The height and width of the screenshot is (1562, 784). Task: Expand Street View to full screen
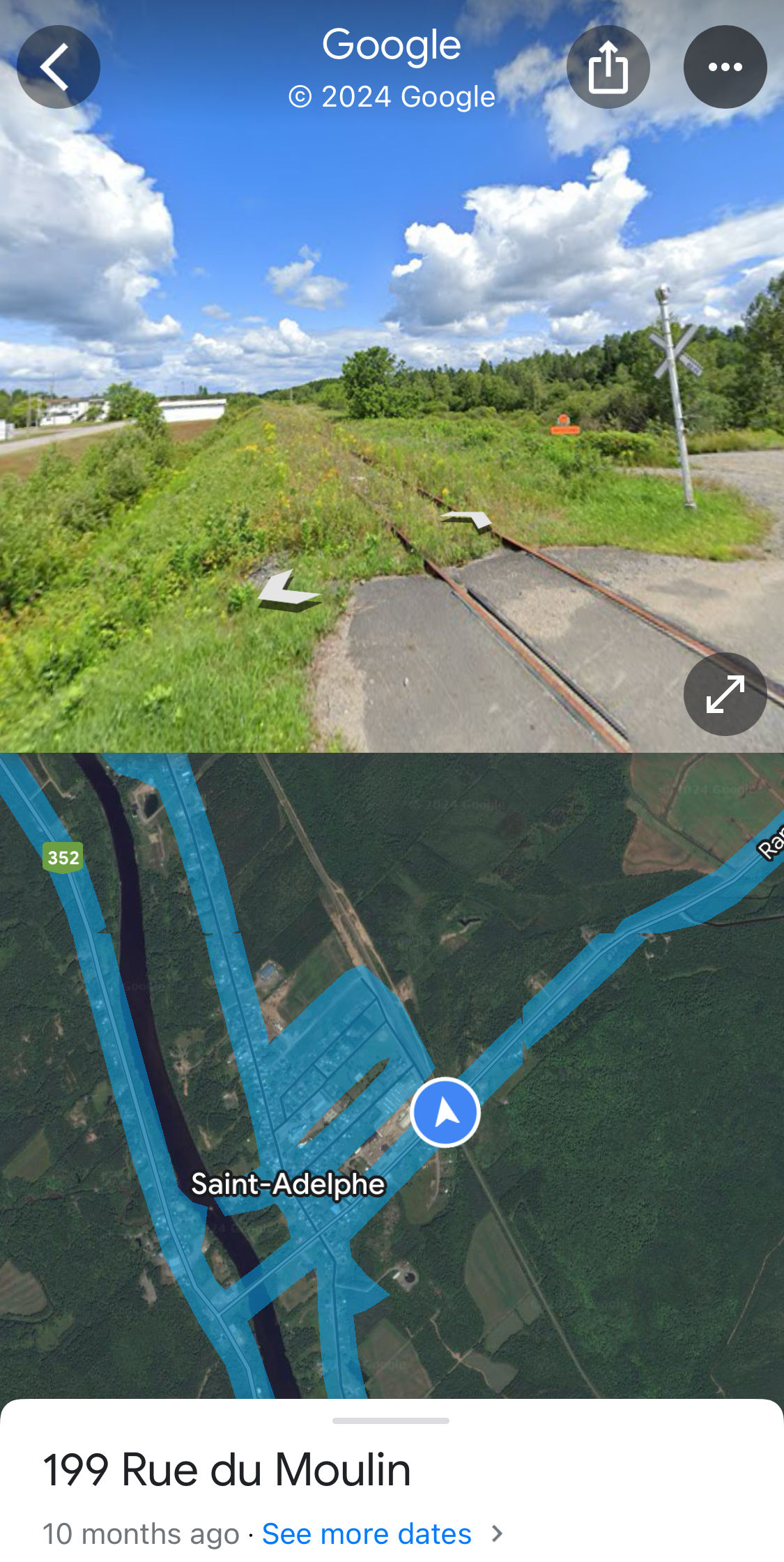tap(725, 694)
